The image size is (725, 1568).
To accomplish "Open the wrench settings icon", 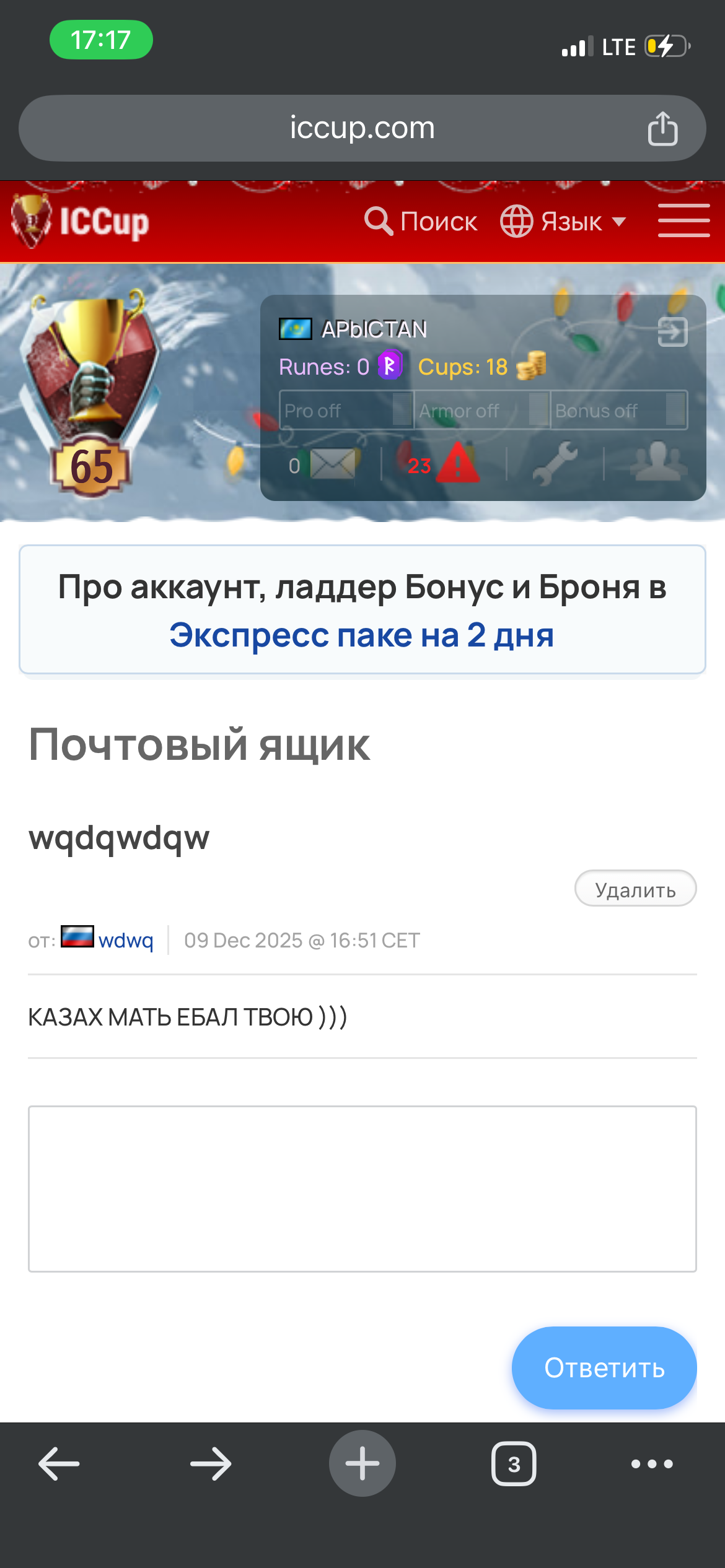I will coord(555,463).
